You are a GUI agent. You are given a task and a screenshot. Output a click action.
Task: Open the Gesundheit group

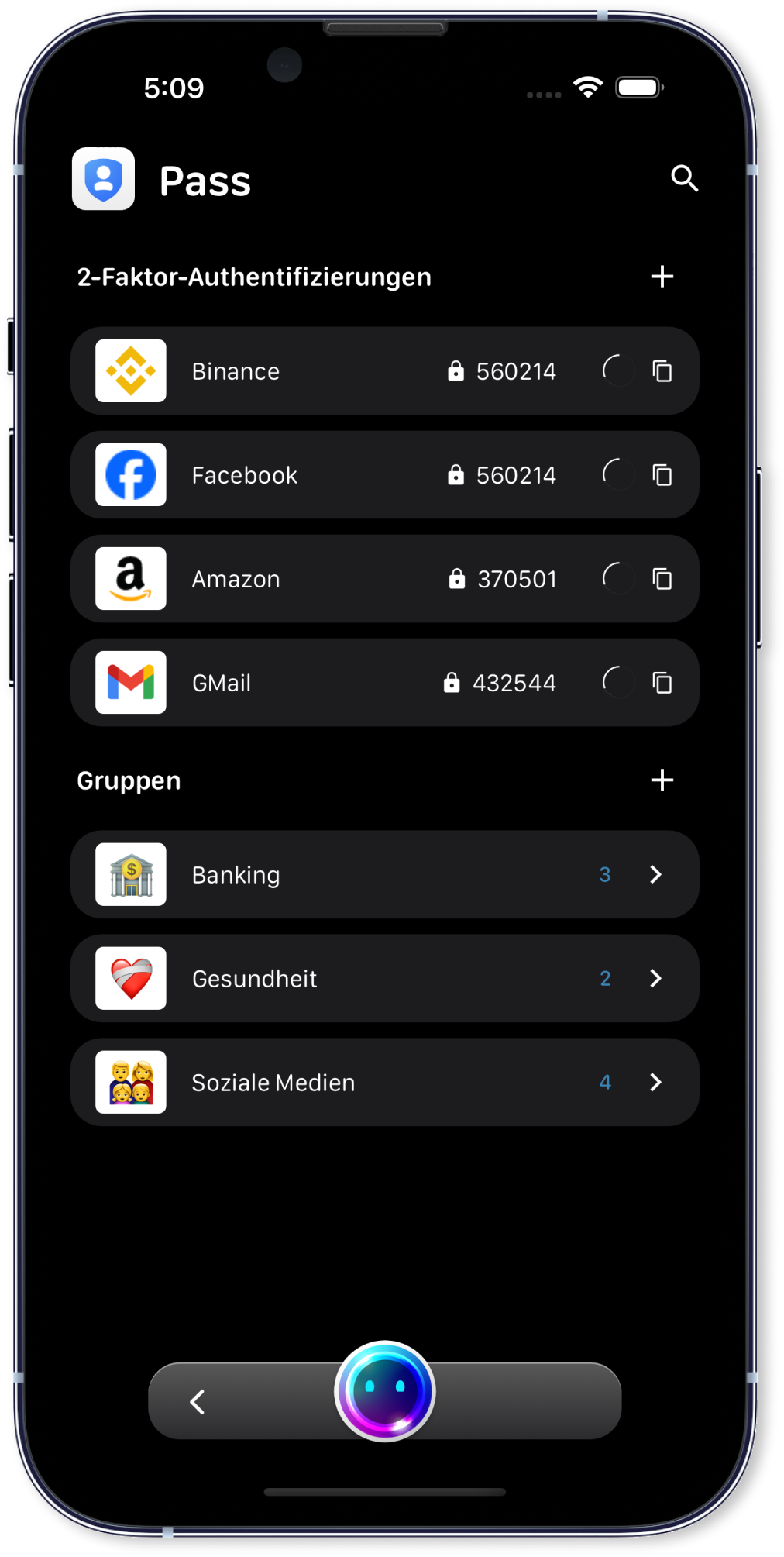pyautogui.click(x=384, y=979)
